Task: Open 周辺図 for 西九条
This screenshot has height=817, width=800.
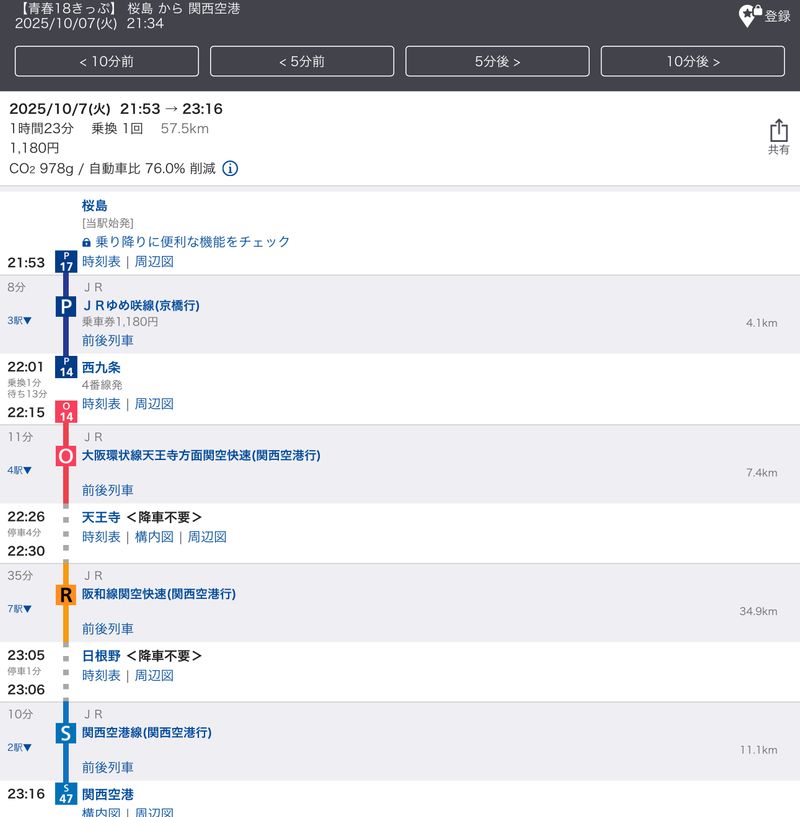Action: tap(154, 404)
